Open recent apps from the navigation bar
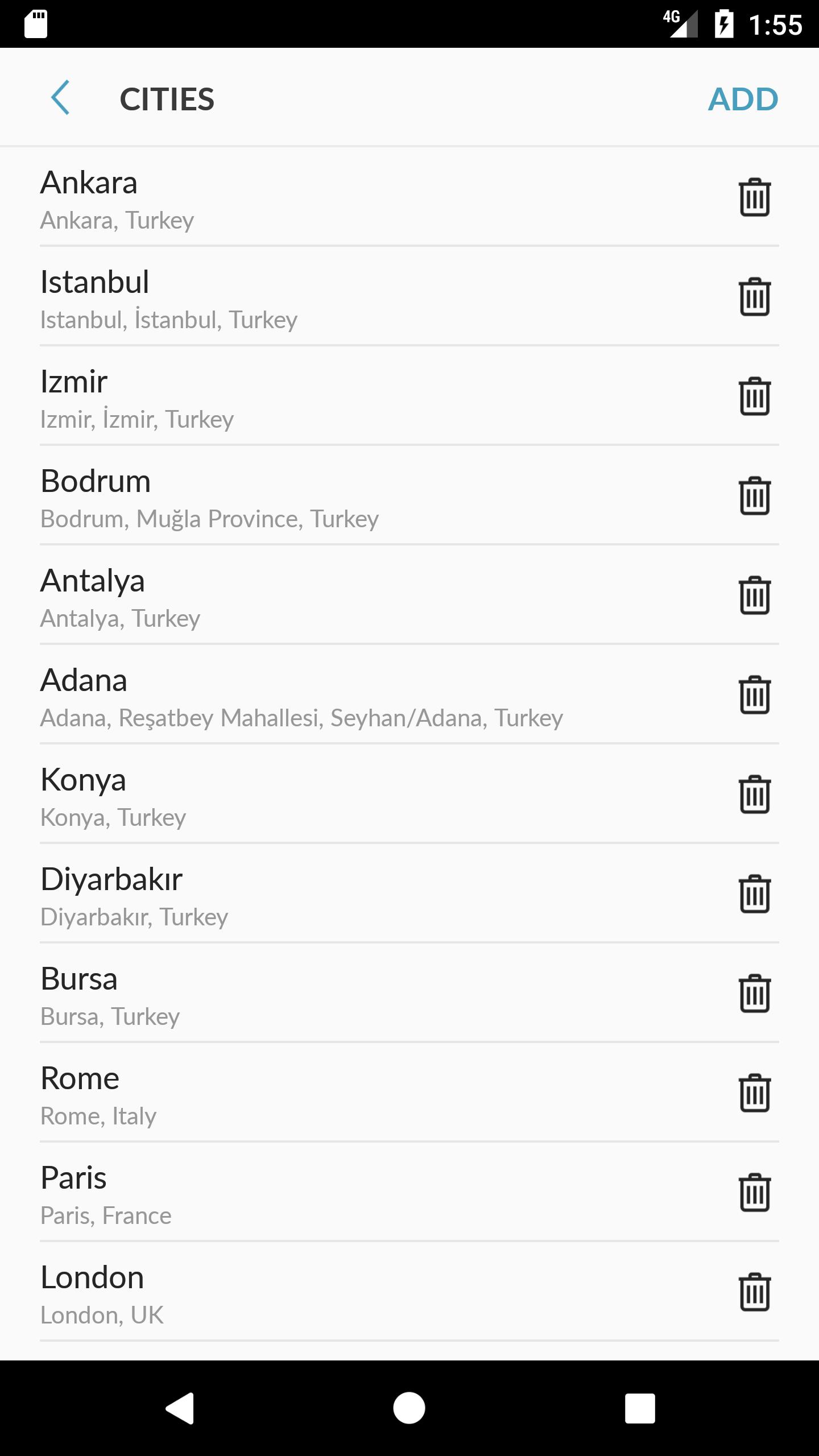This screenshot has width=819, height=1456. pos(640,1408)
